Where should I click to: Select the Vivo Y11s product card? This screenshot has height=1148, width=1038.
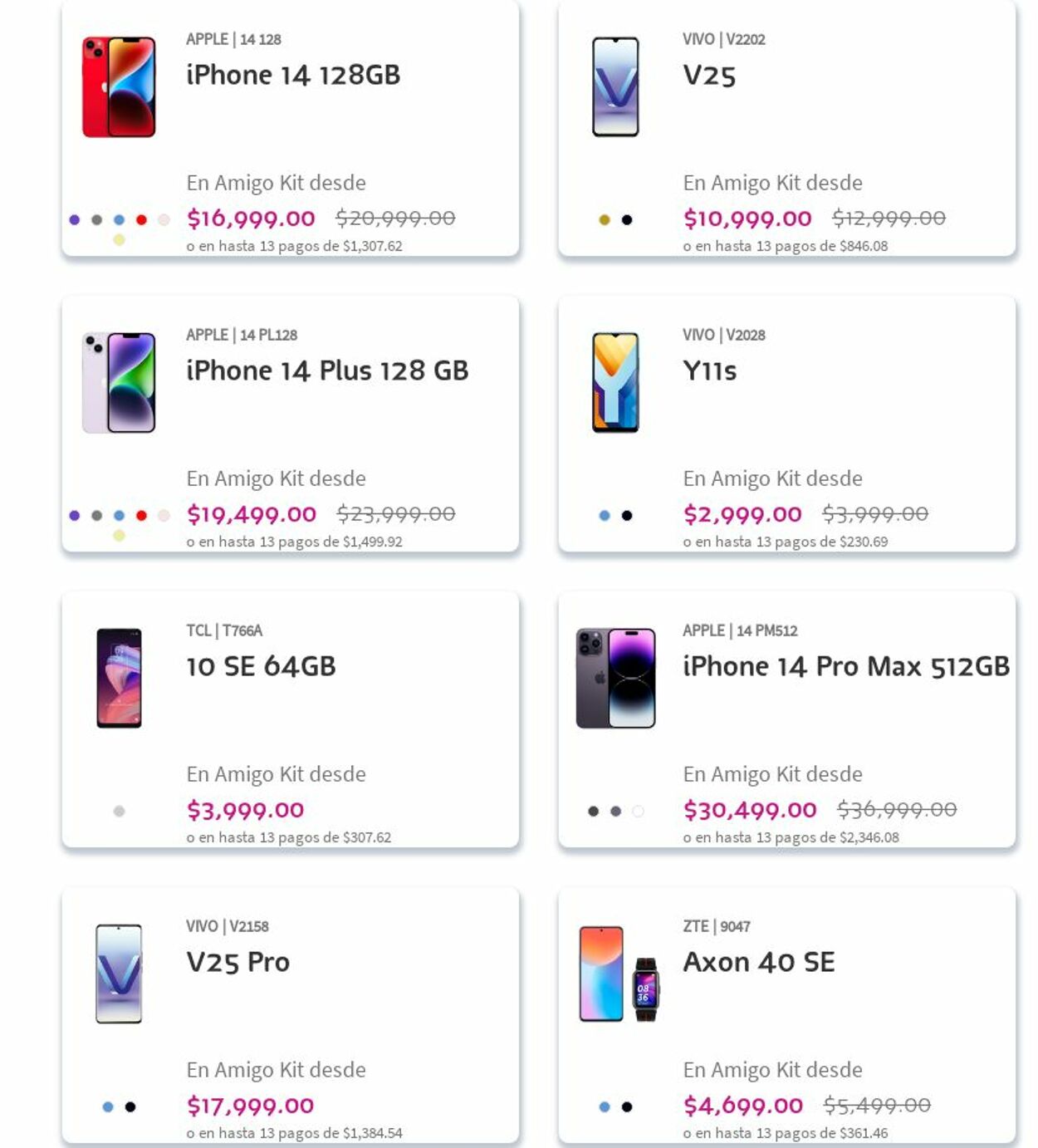click(709, 370)
